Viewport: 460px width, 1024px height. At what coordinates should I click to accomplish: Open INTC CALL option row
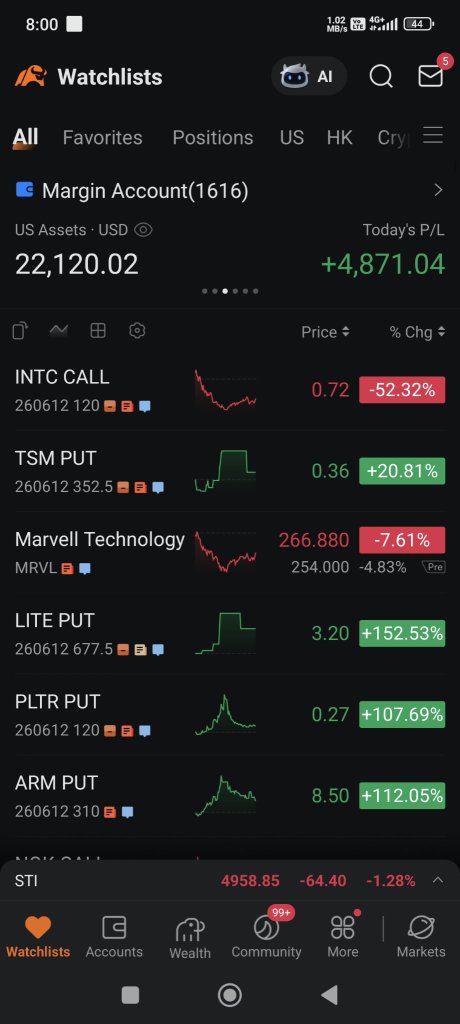click(230, 390)
